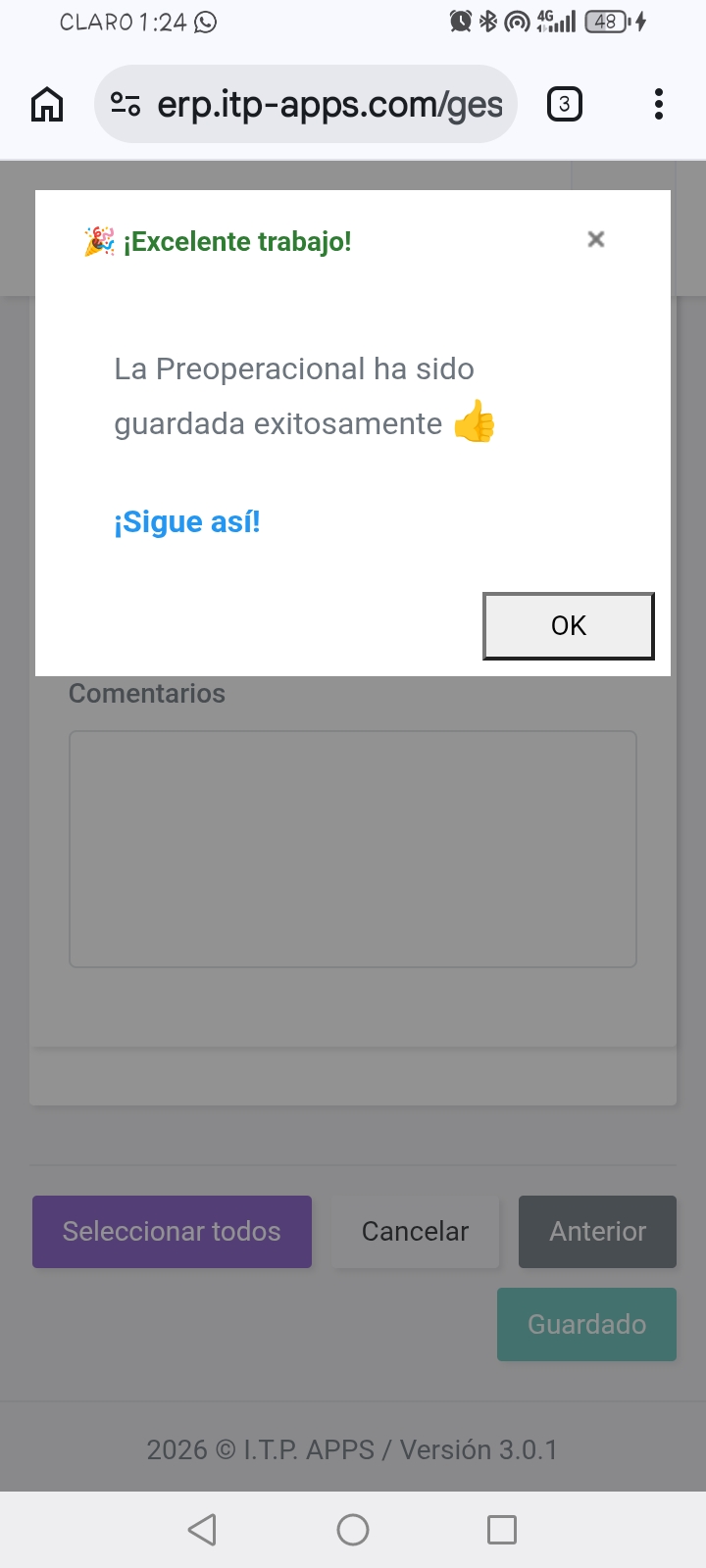Open the browser tab switcher
This screenshot has width=706, height=1568.
click(564, 104)
